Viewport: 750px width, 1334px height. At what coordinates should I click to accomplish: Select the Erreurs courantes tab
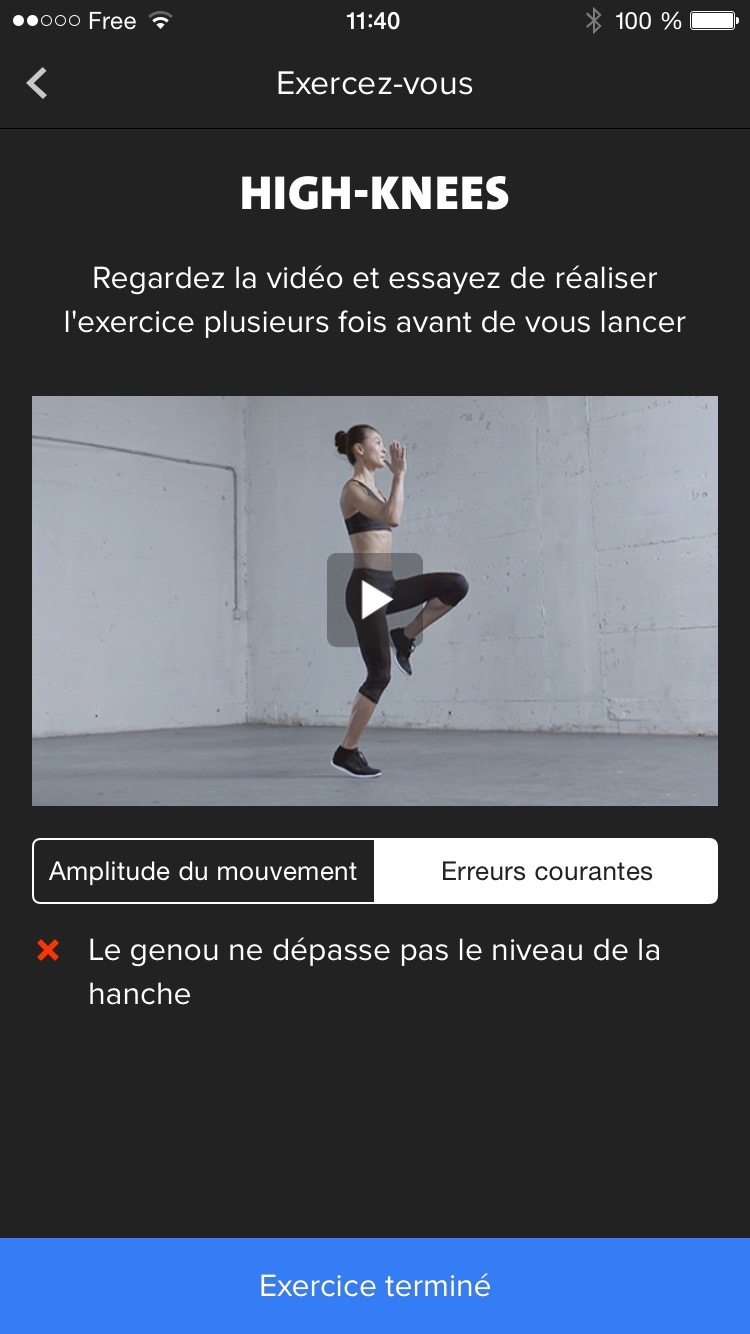point(546,871)
